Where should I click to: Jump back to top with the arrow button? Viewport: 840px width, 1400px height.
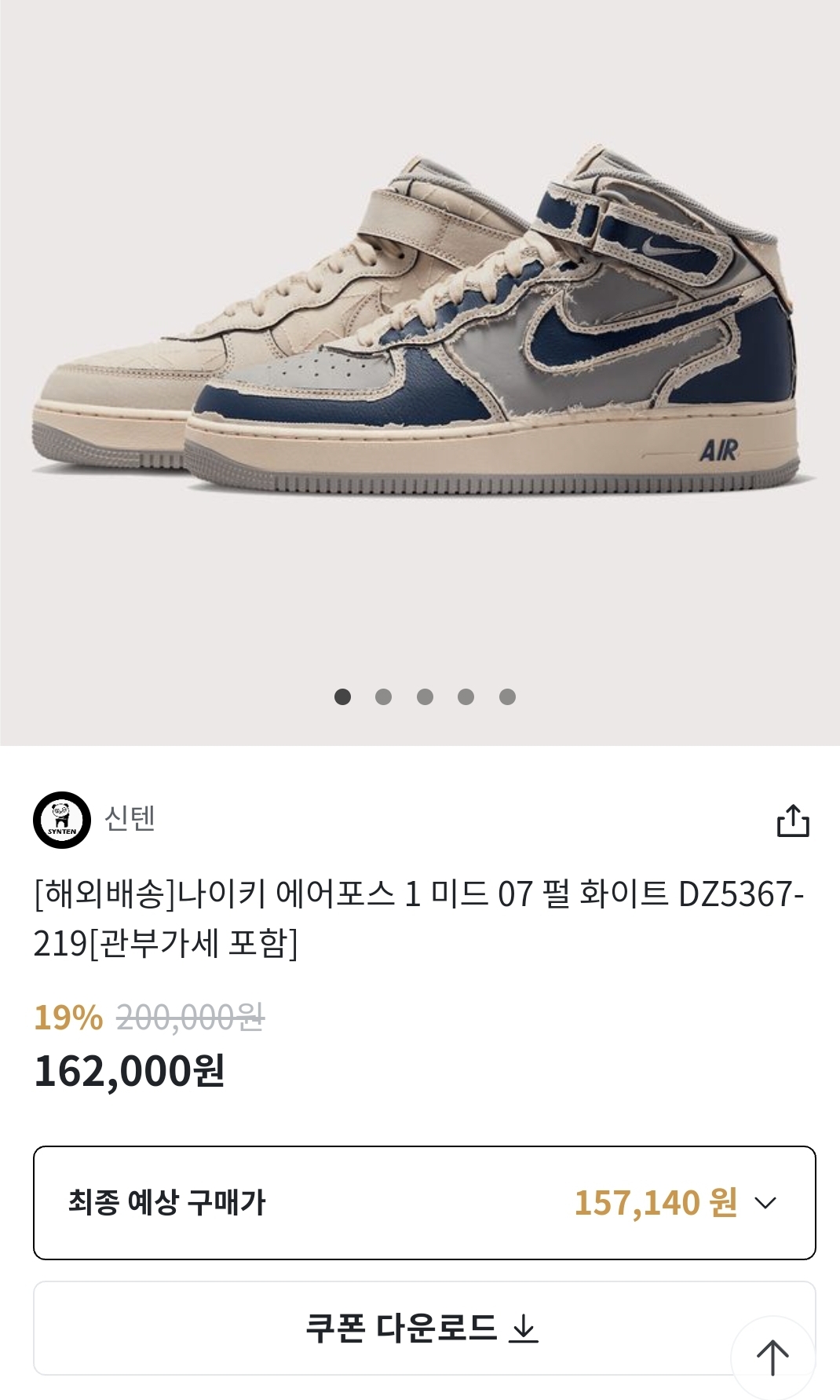(x=772, y=1358)
